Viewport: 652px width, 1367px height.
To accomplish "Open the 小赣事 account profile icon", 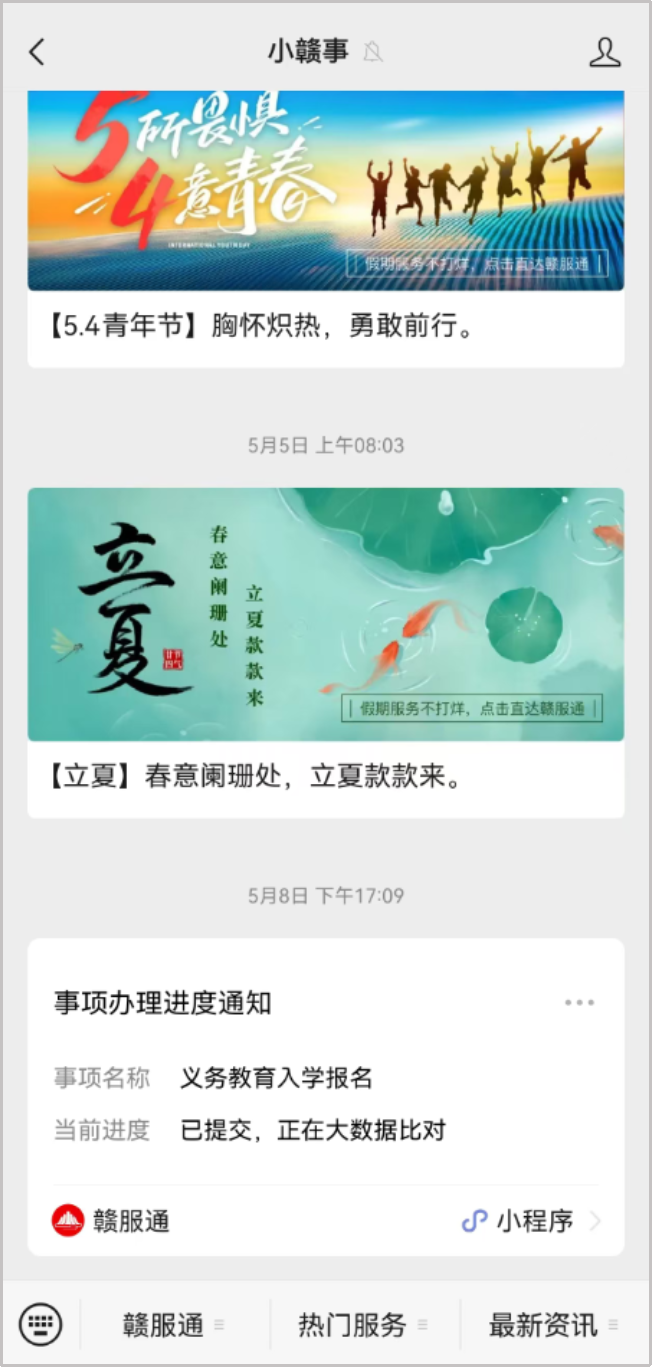I will 604,52.
